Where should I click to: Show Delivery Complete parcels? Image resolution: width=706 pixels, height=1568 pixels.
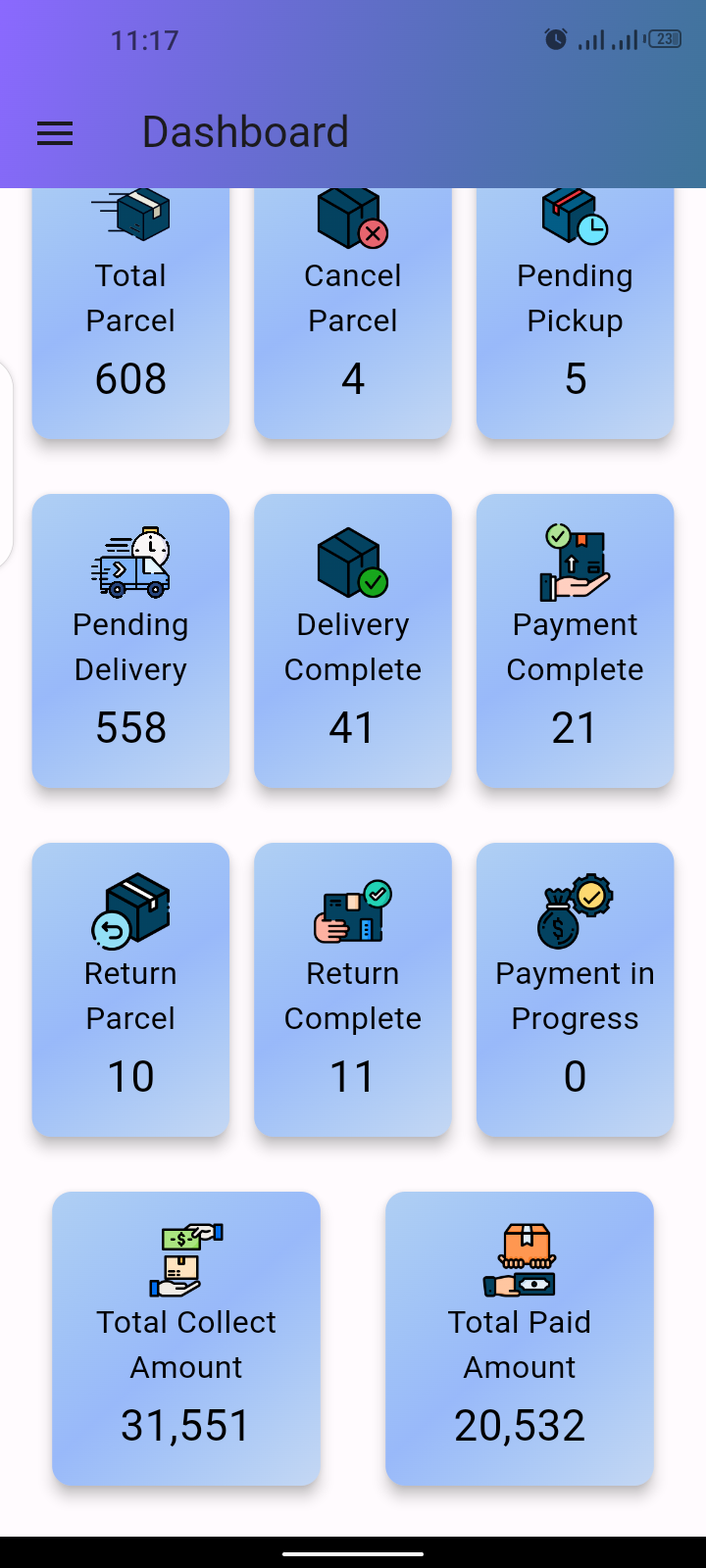(353, 641)
